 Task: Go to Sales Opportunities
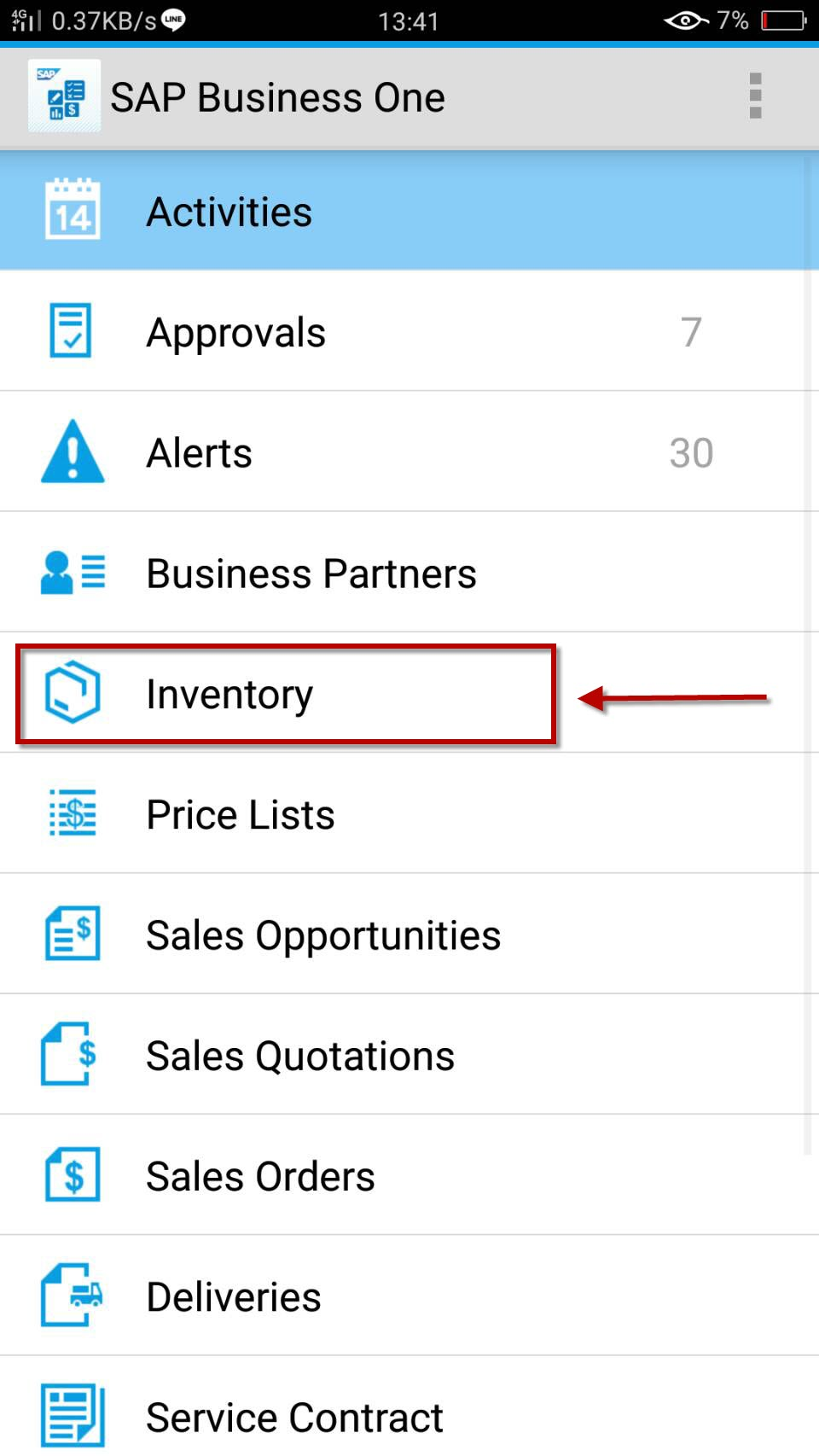[x=409, y=934]
